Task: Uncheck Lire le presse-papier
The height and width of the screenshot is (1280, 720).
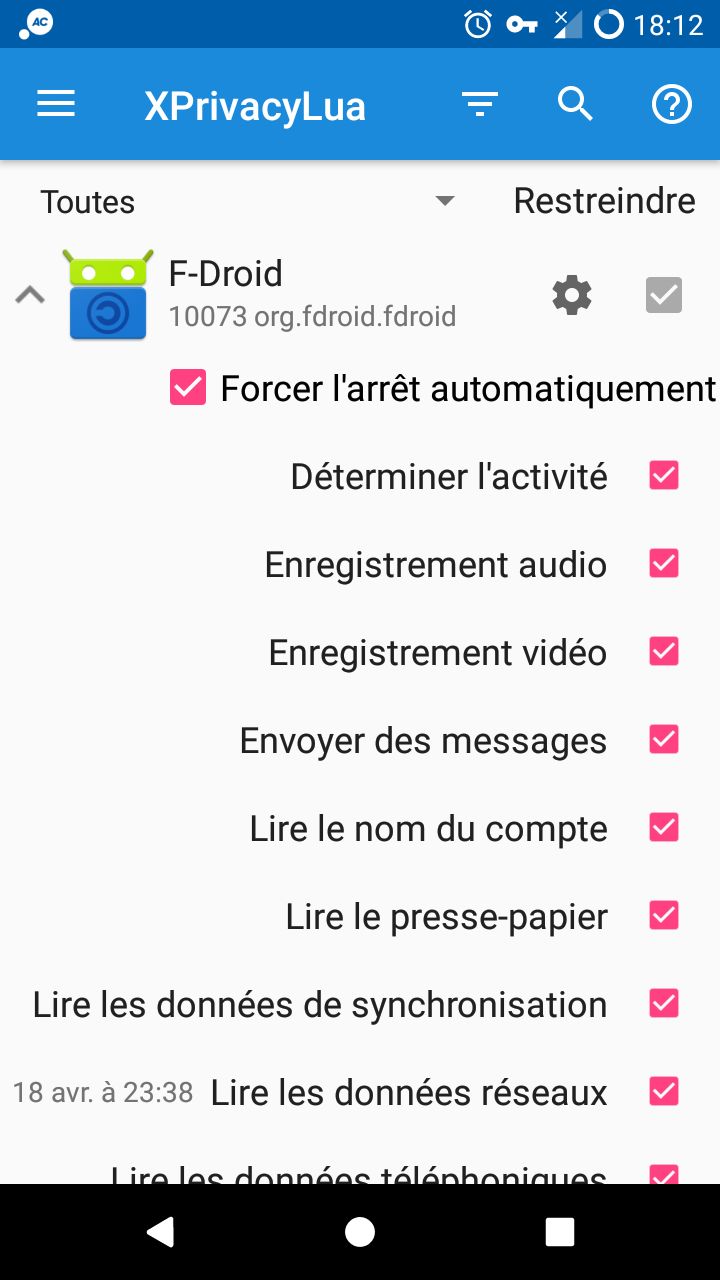Action: click(x=664, y=916)
